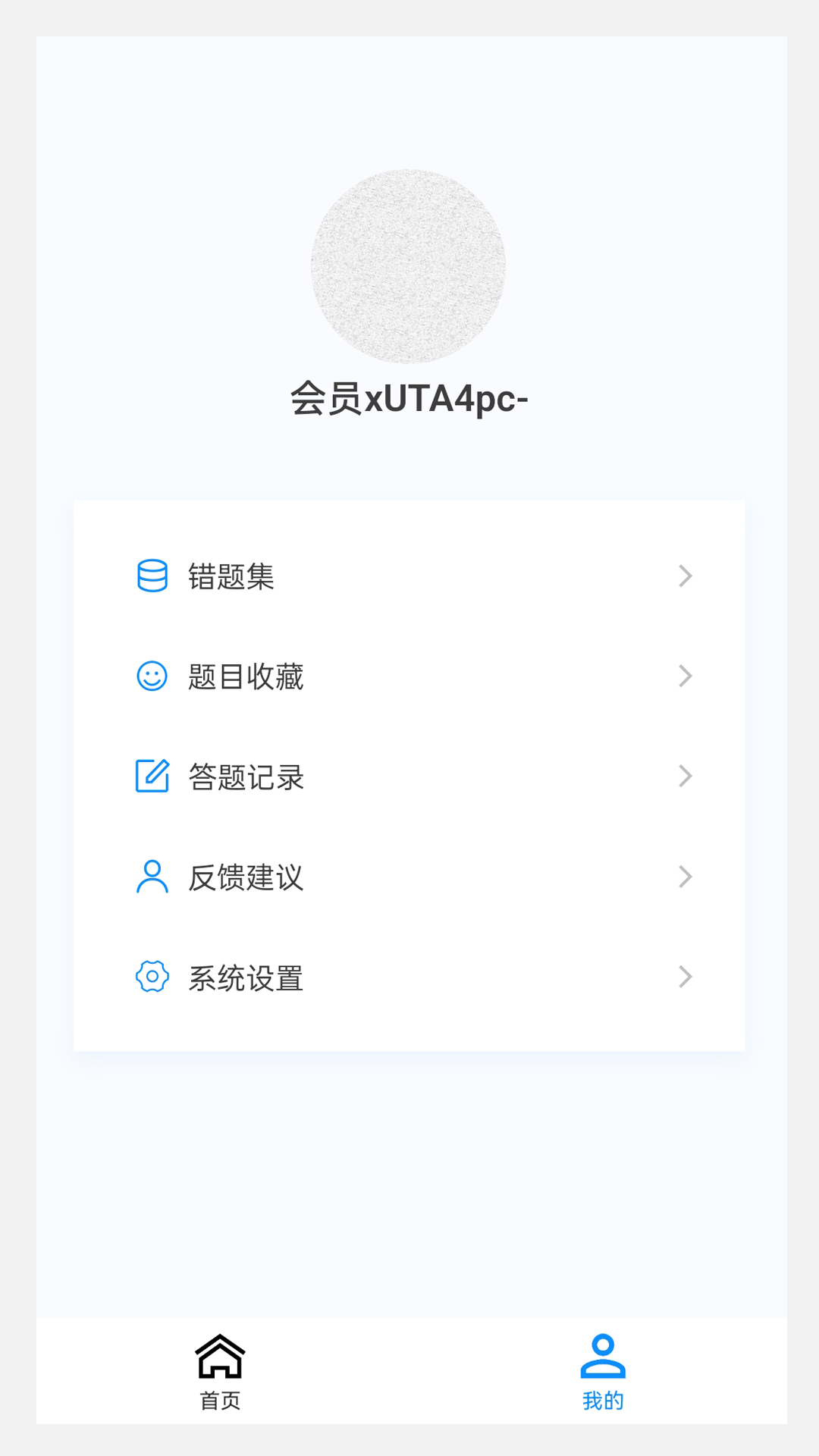This screenshot has height=1456, width=819.
Task: Open the gear icon for 系统设置
Action: pyautogui.click(x=152, y=977)
